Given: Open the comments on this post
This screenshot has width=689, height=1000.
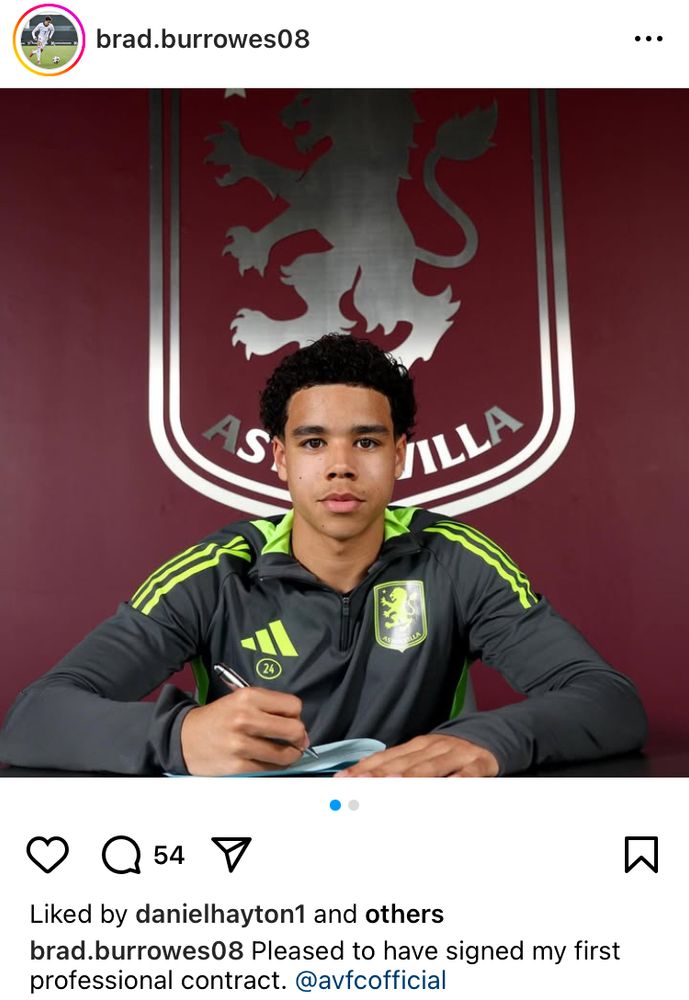Looking at the screenshot, I should [122, 855].
